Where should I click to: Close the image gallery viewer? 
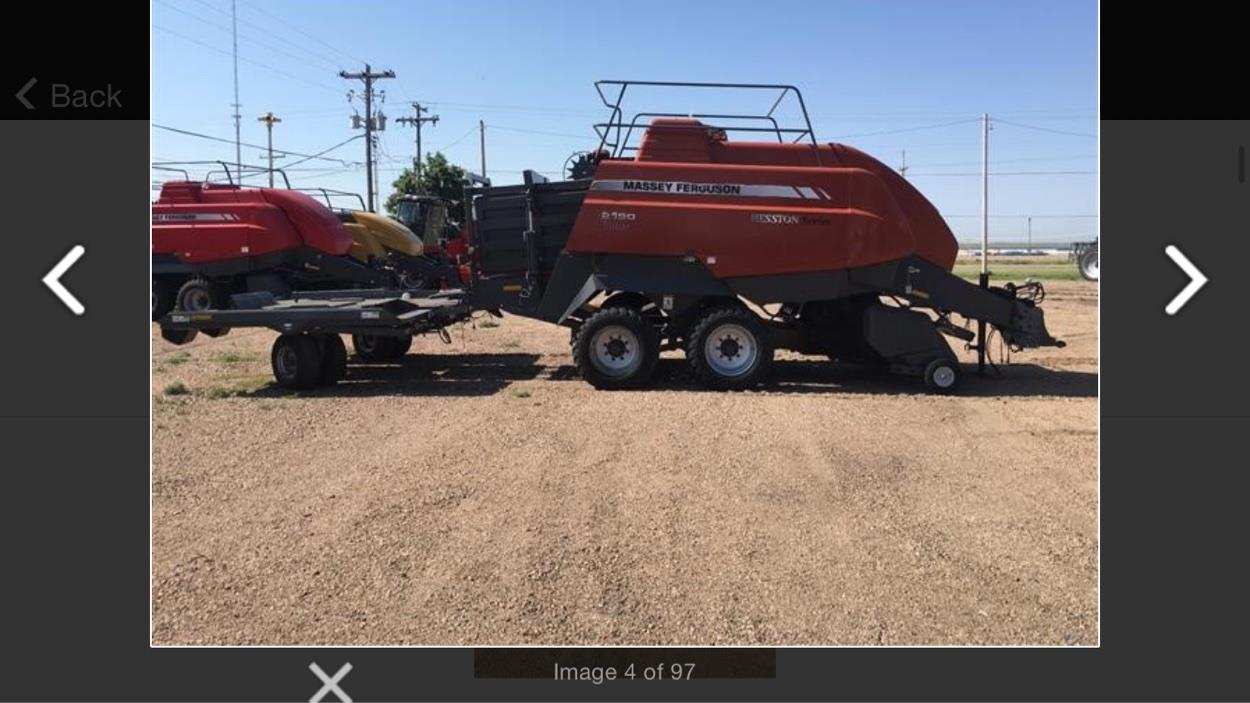pos(330,681)
